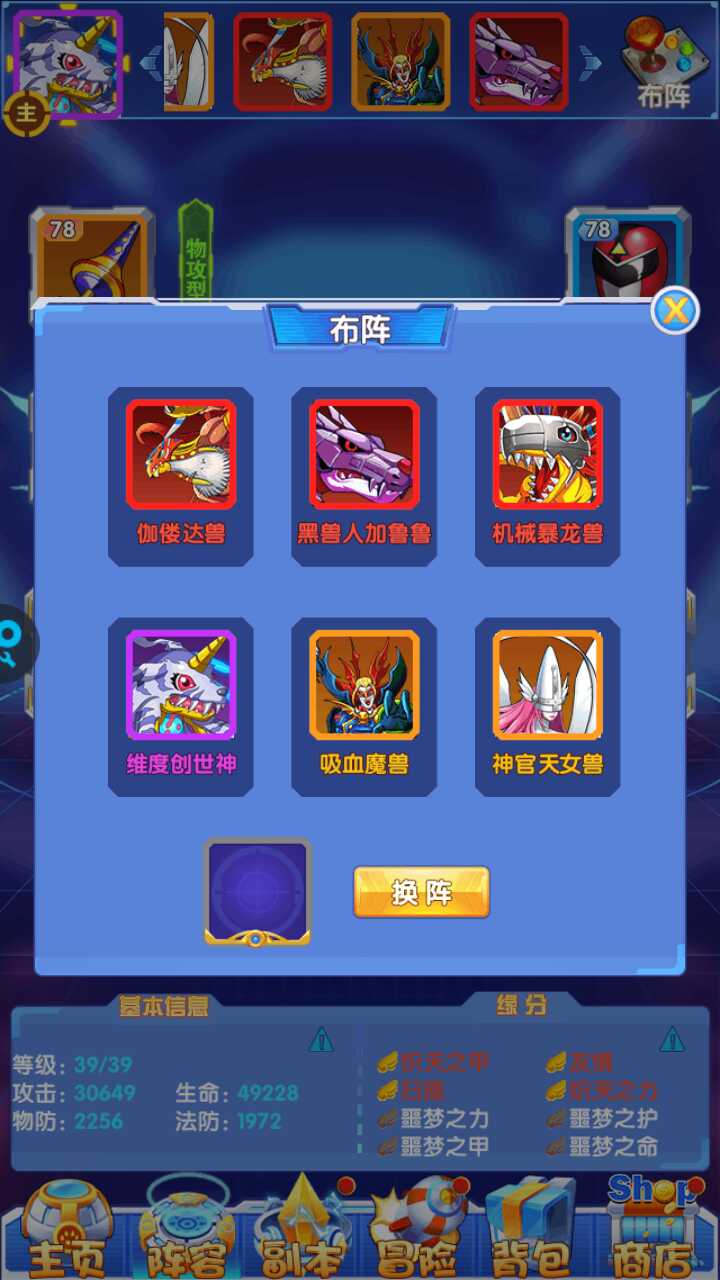720x1280 pixels.
Task: Switch to the 阵容 tab
Action: (186, 1232)
